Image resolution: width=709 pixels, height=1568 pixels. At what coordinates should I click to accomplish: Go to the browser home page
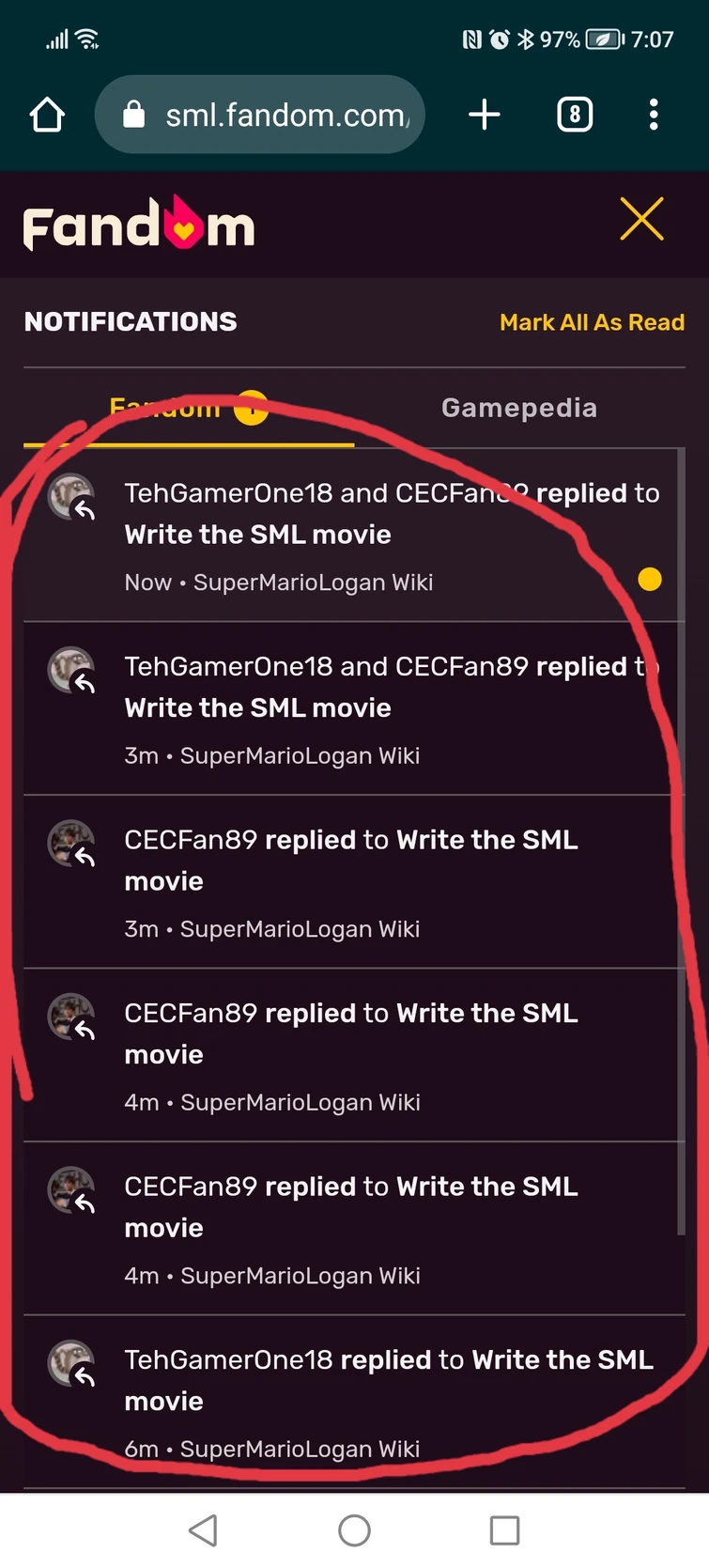[47, 116]
